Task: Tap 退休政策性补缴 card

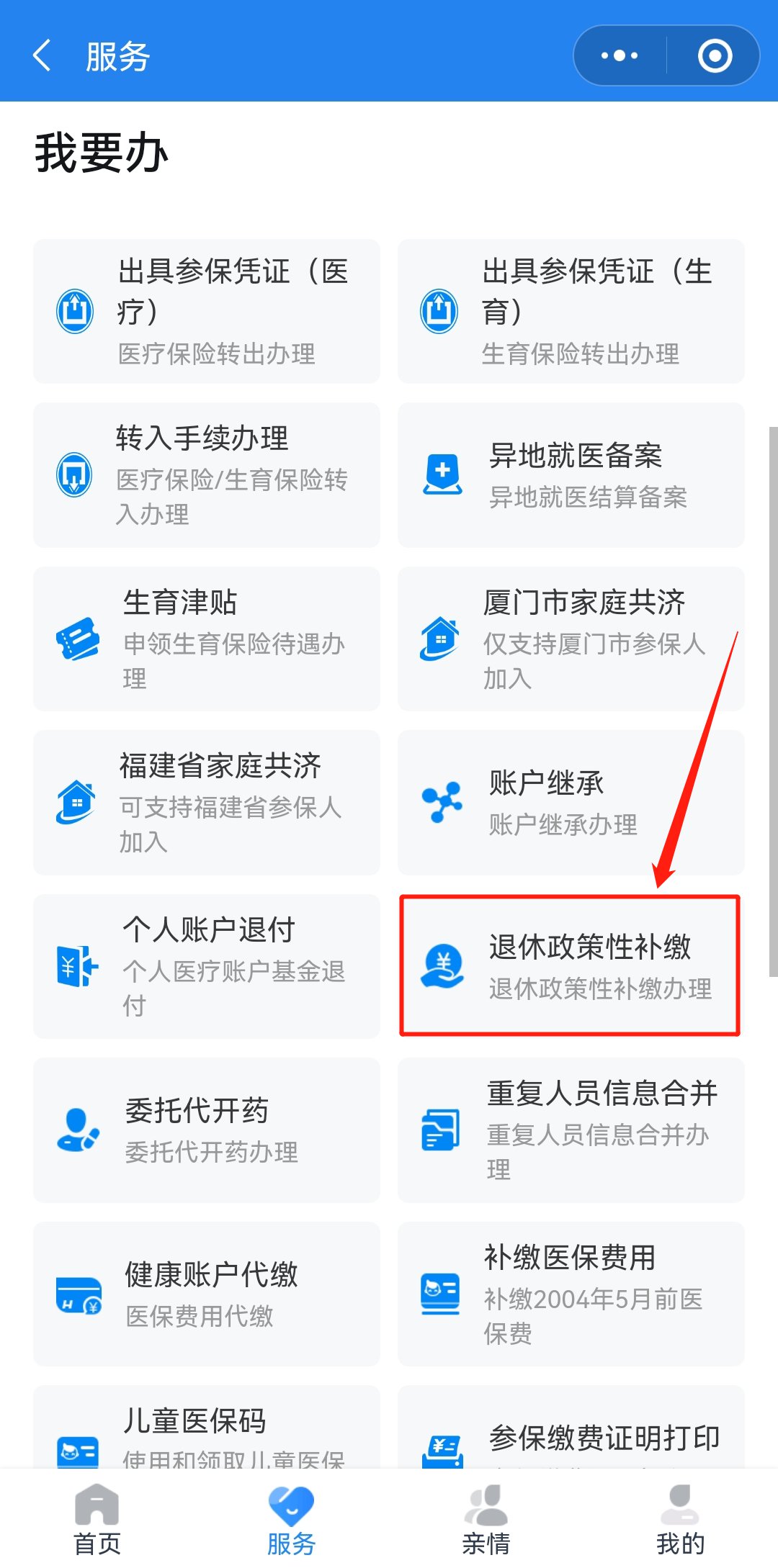Action: pyautogui.click(x=571, y=966)
